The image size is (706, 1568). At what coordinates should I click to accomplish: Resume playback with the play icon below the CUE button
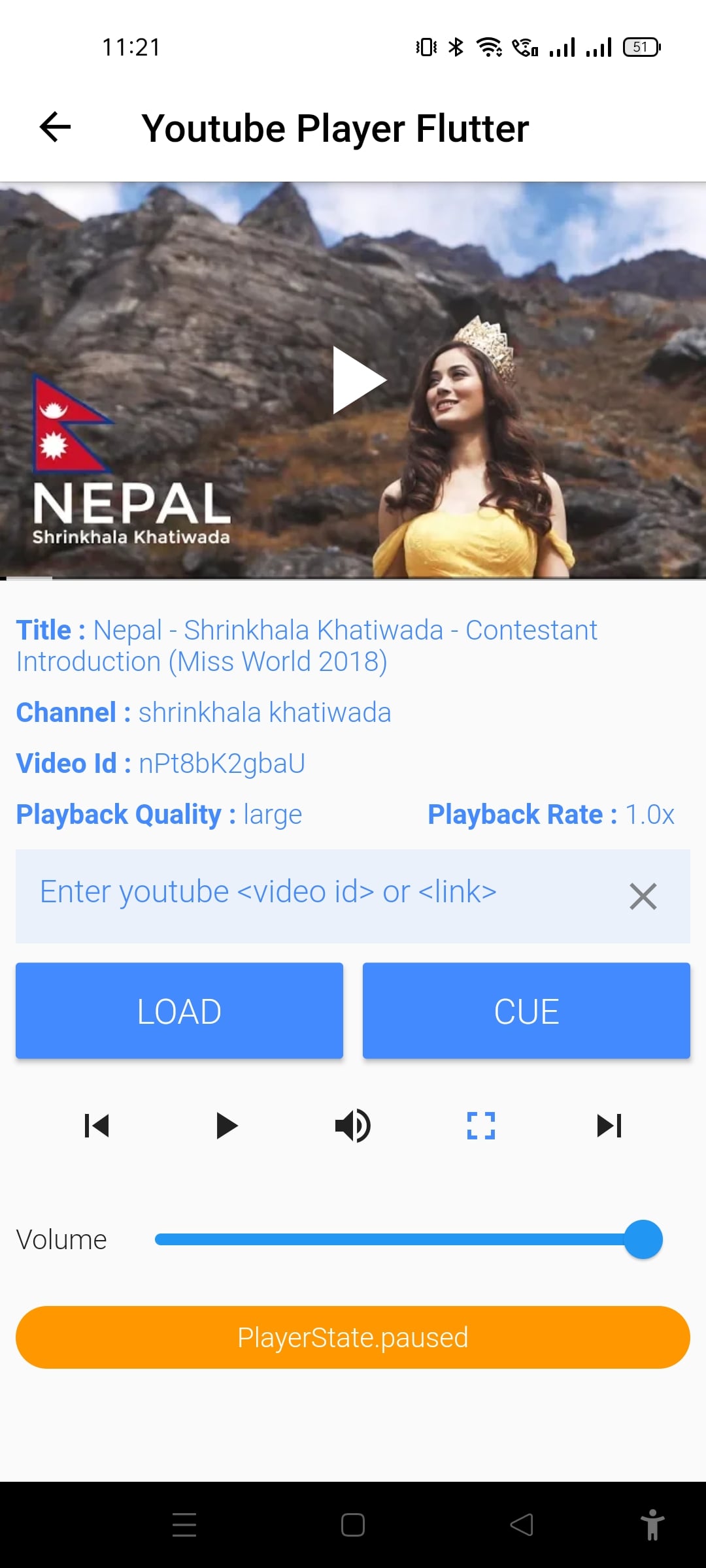pos(226,1126)
